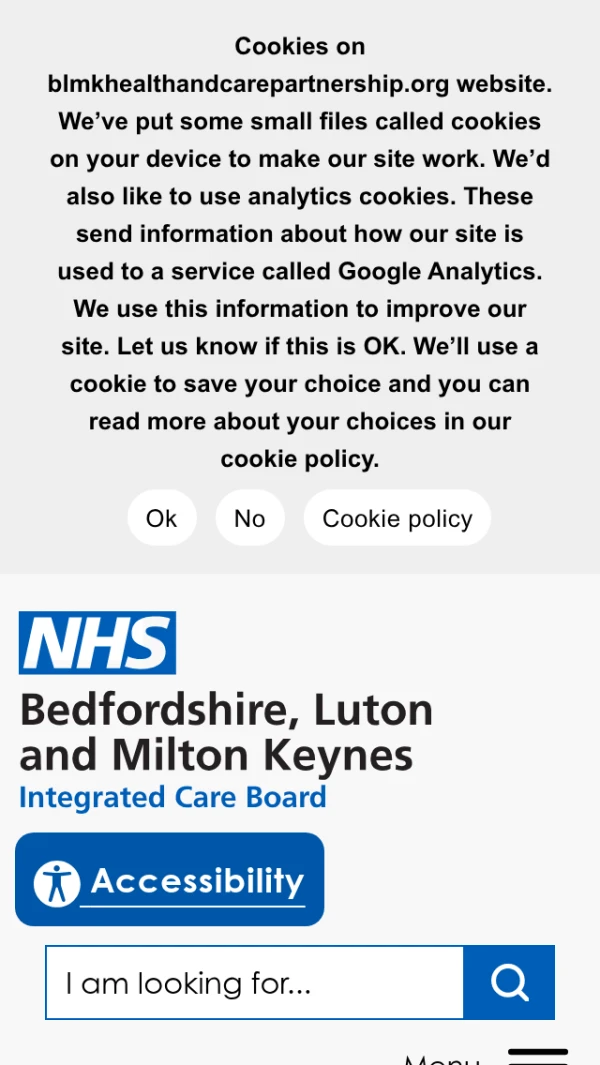Decline cookies by tapping No

pyautogui.click(x=249, y=518)
